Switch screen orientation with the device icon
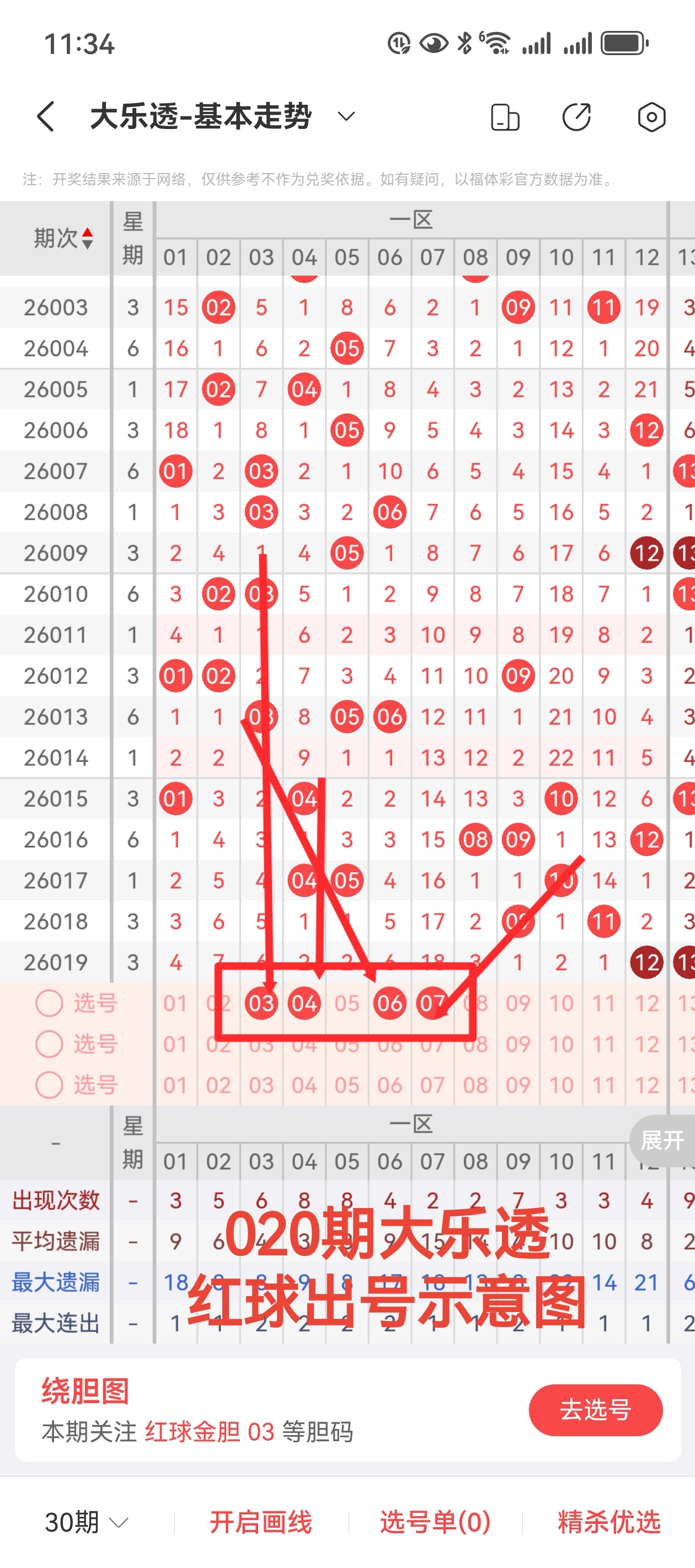 pos(505,117)
